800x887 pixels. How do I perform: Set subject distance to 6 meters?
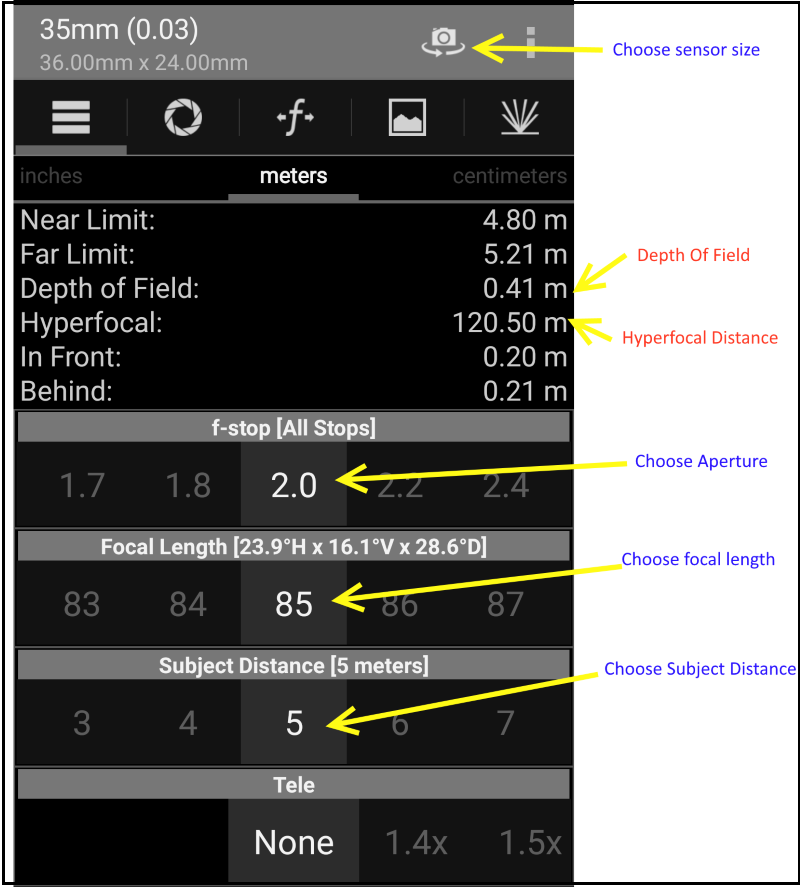pos(399,722)
